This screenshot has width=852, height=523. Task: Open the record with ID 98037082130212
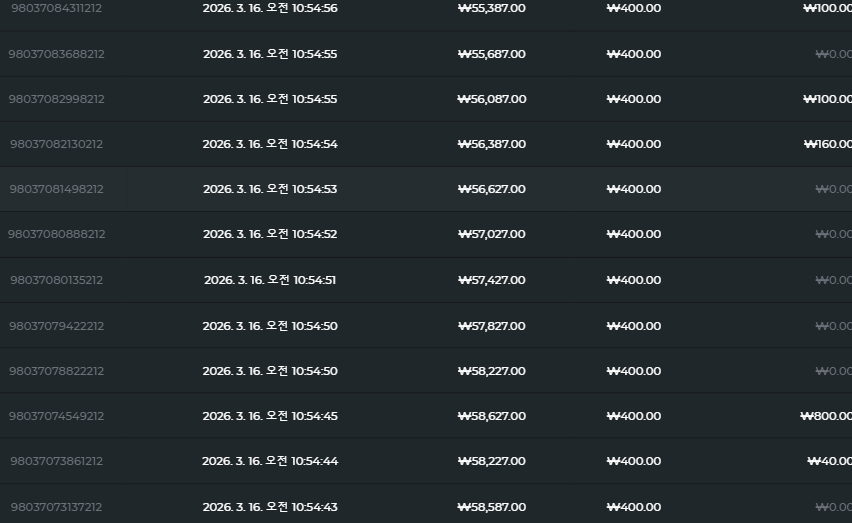pyautogui.click(x=57, y=144)
